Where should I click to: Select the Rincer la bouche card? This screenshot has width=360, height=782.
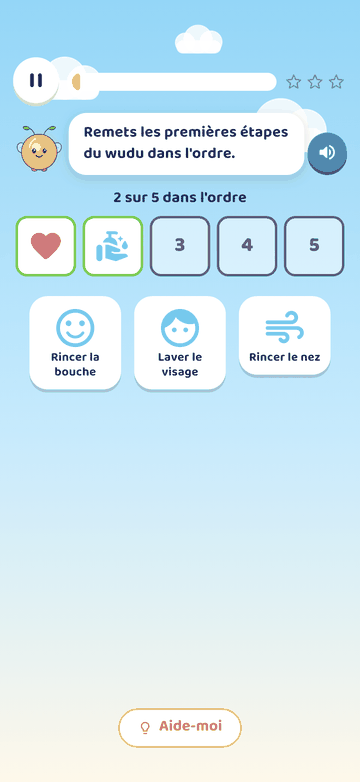(x=75, y=342)
